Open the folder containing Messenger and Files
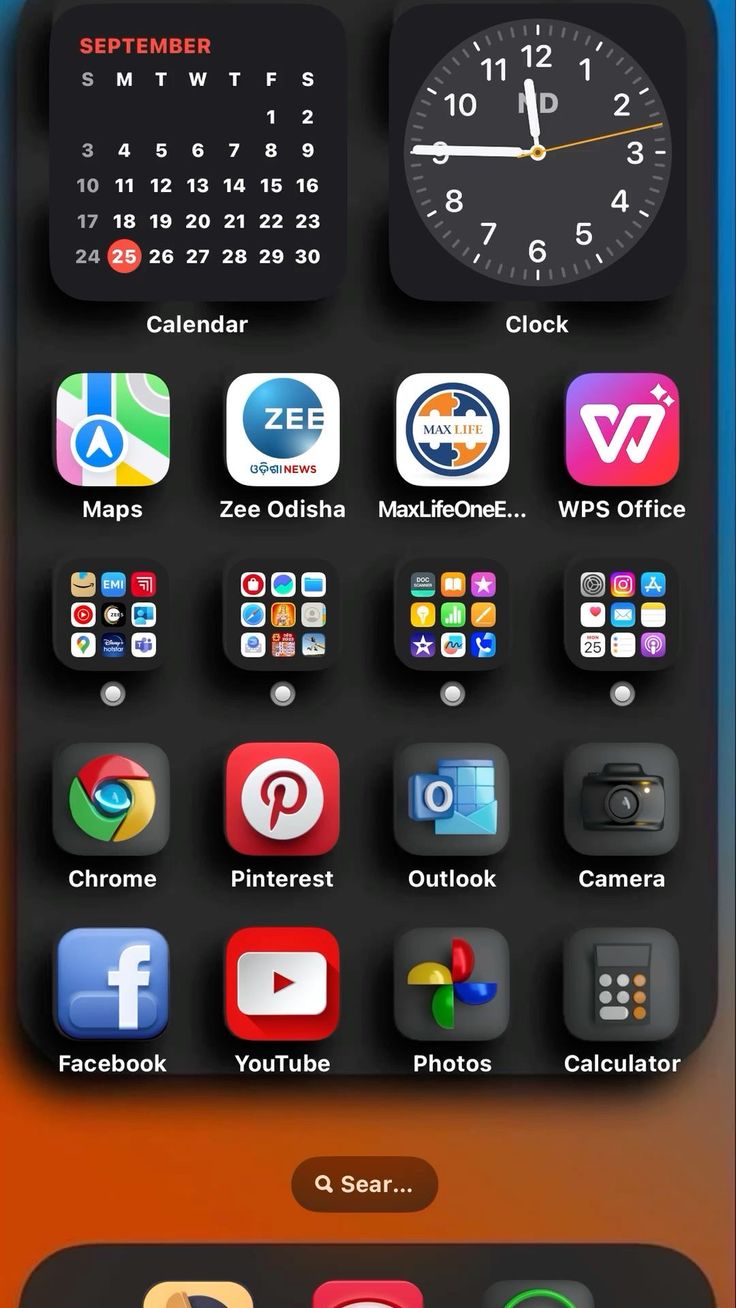The width and height of the screenshot is (736, 1308). click(283, 614)
